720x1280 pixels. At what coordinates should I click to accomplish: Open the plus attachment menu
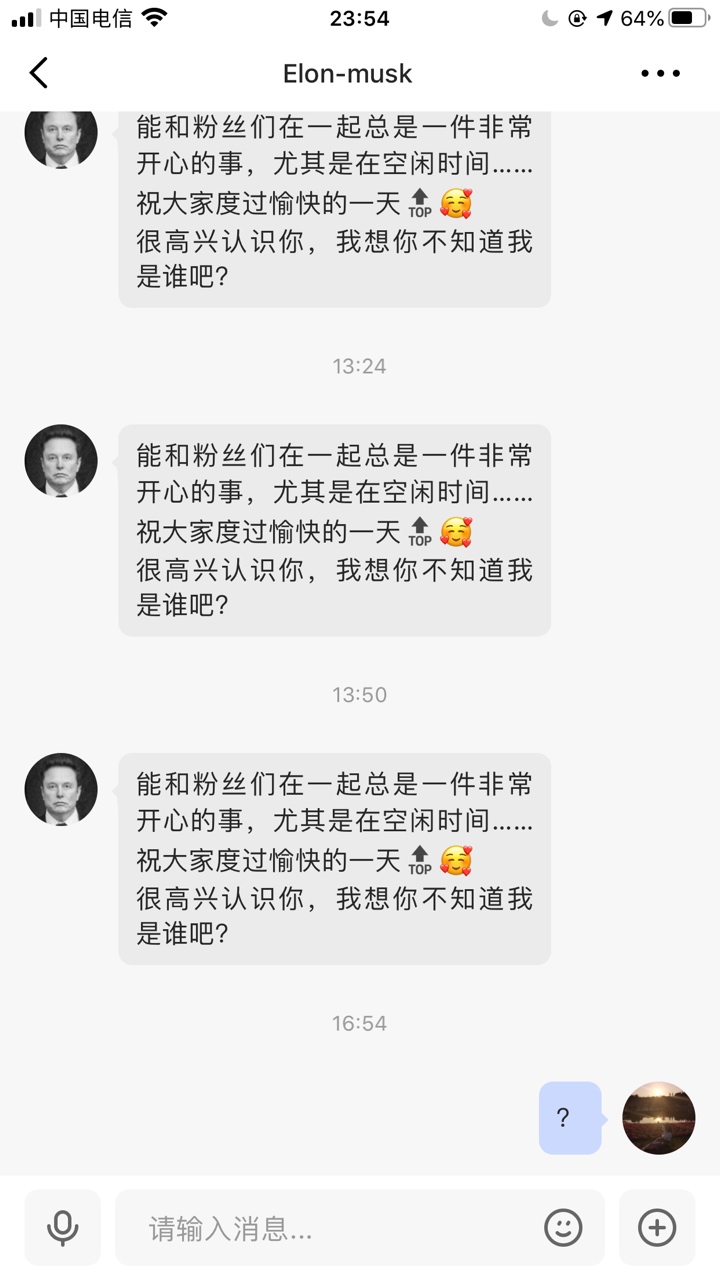click(x=657, y=1227)
